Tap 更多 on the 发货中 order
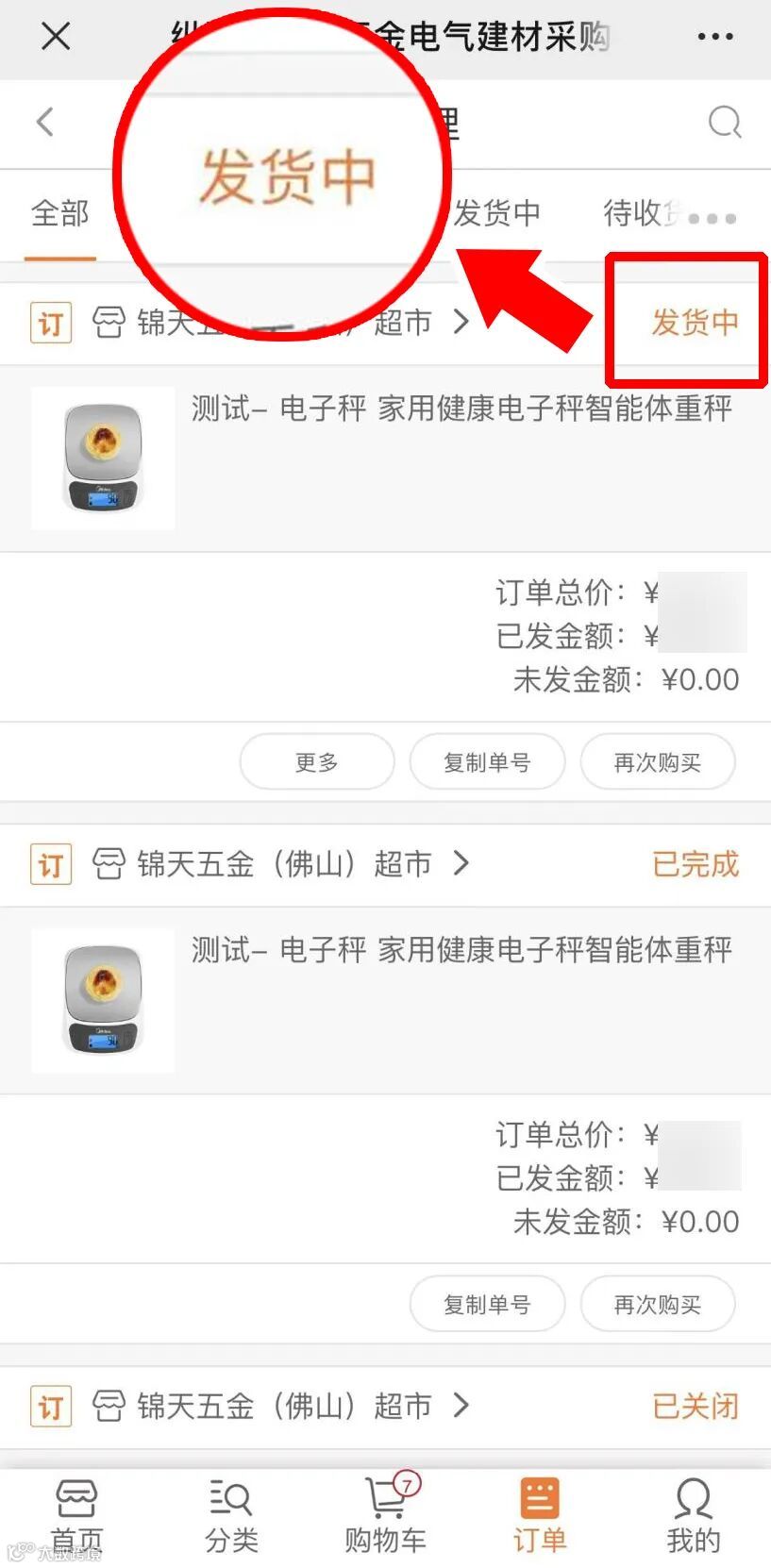 pos(316,762)
